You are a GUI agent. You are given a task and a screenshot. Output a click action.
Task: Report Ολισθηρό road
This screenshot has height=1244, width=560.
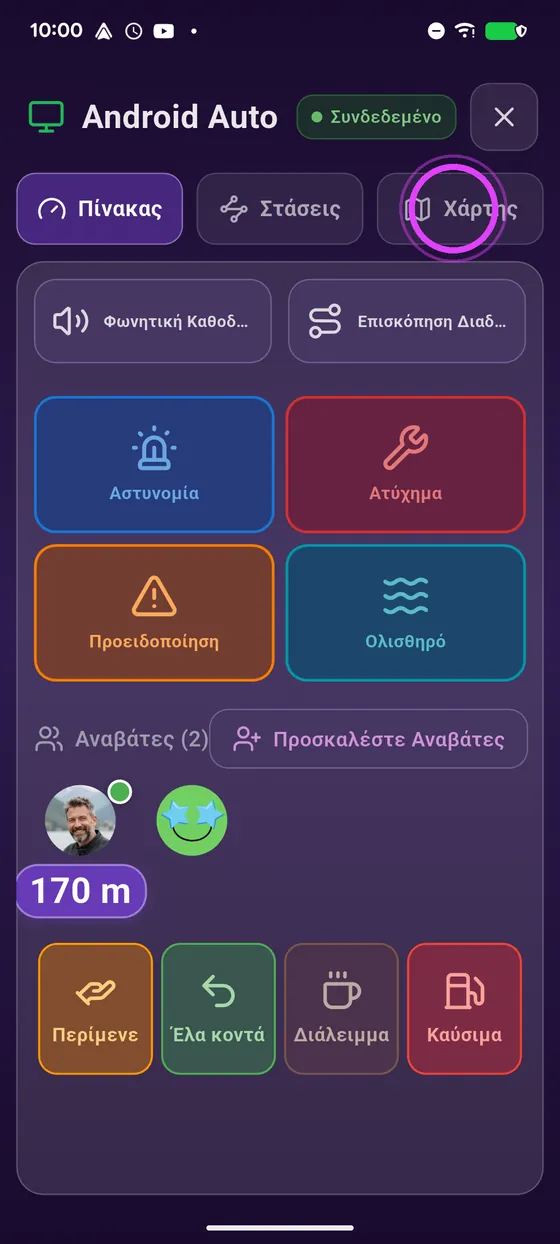click(x=406, y=613)
